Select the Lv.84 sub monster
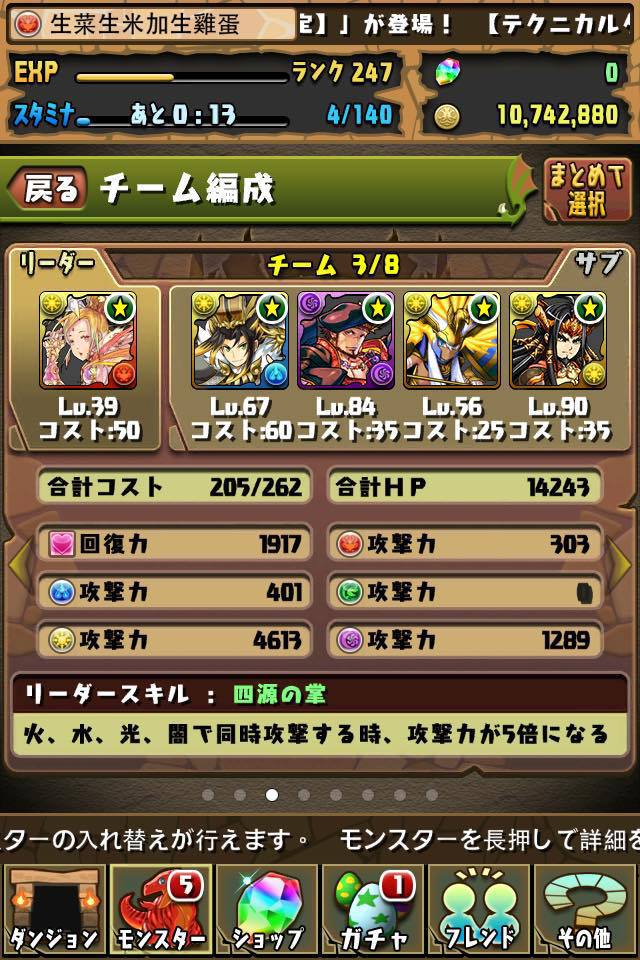This screenshot has height=960, width=640. tap(345, 340)
